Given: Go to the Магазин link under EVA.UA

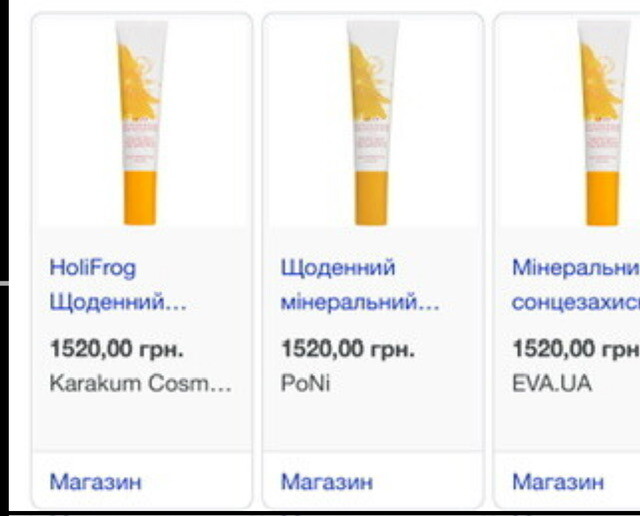Looking at the screenshot, I should click(558, 482).
